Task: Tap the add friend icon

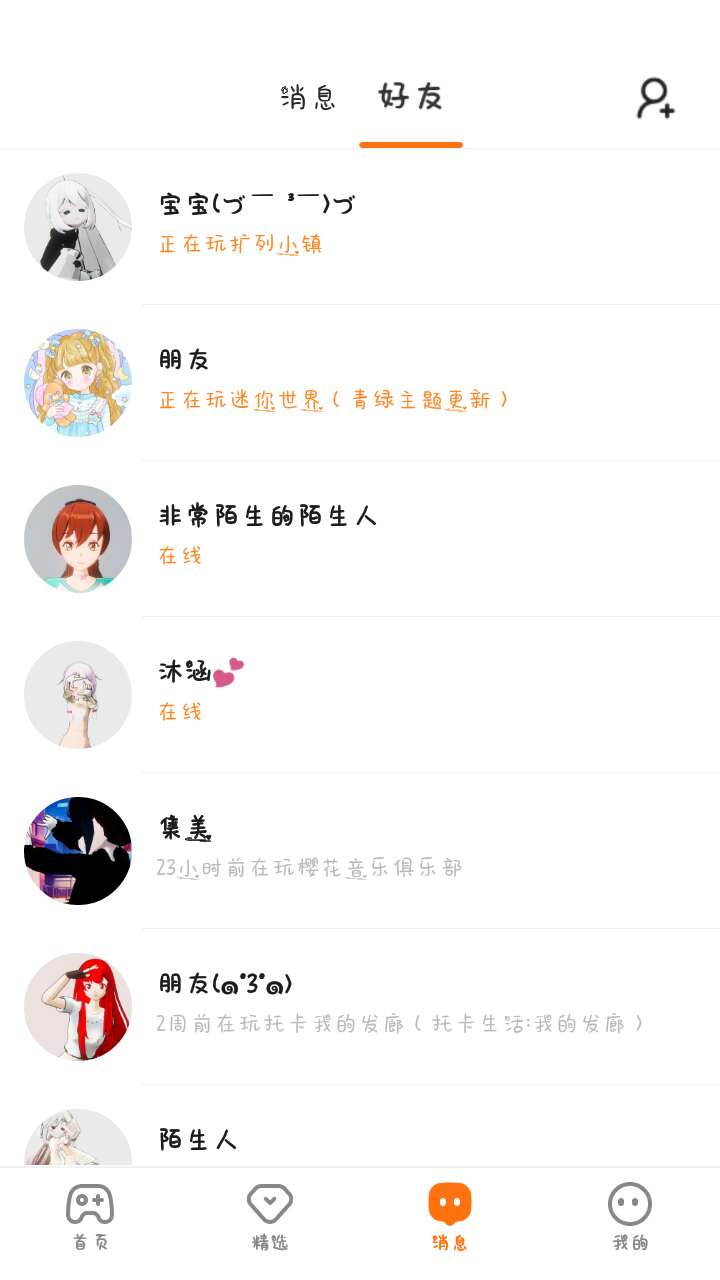Action: coord(656,98)
